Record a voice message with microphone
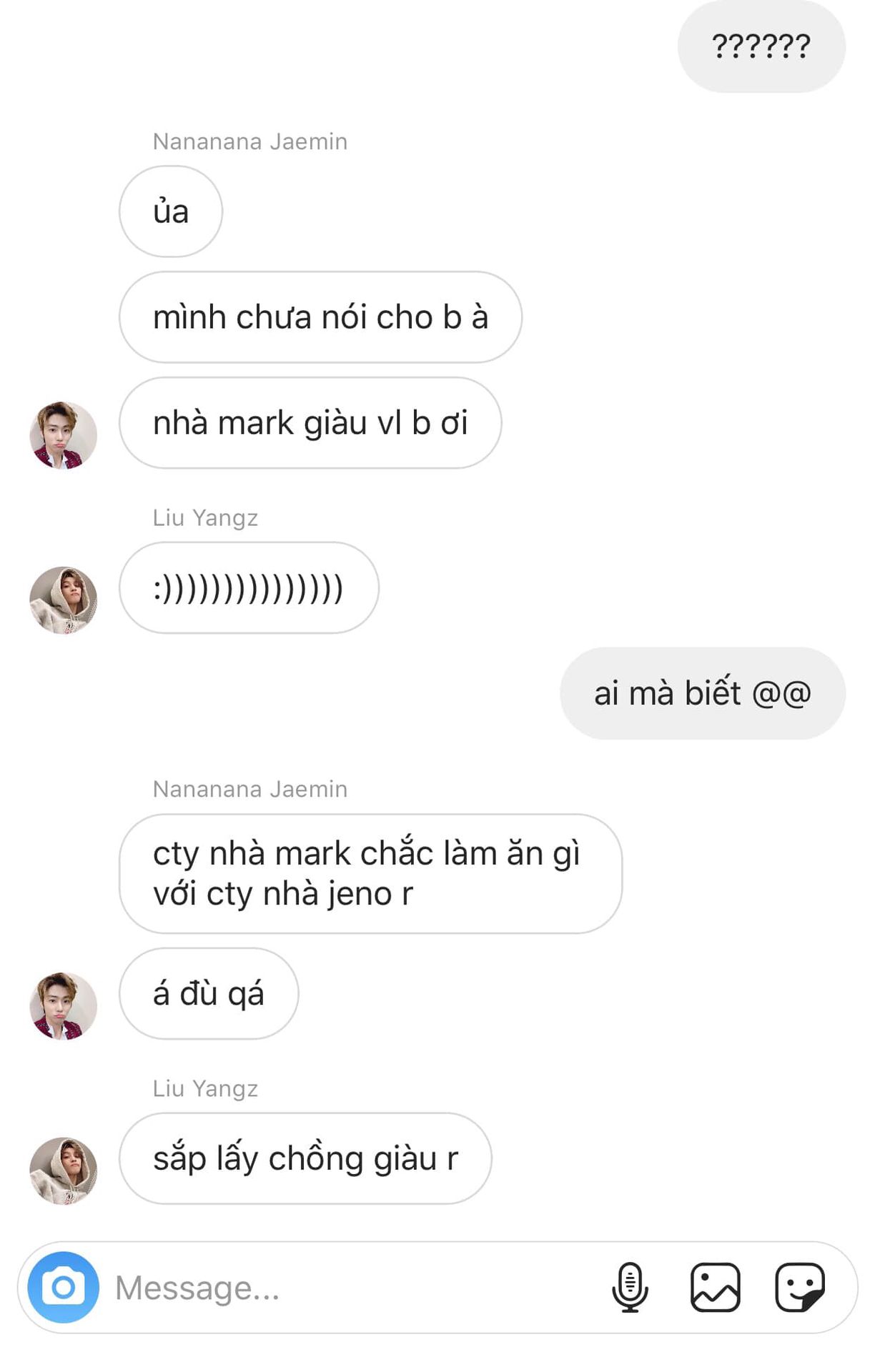 click(x=630, y=1287)
